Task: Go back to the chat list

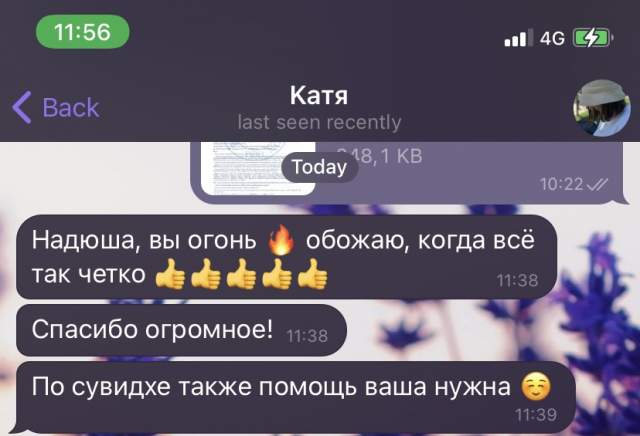Action: tap(56, 108)
